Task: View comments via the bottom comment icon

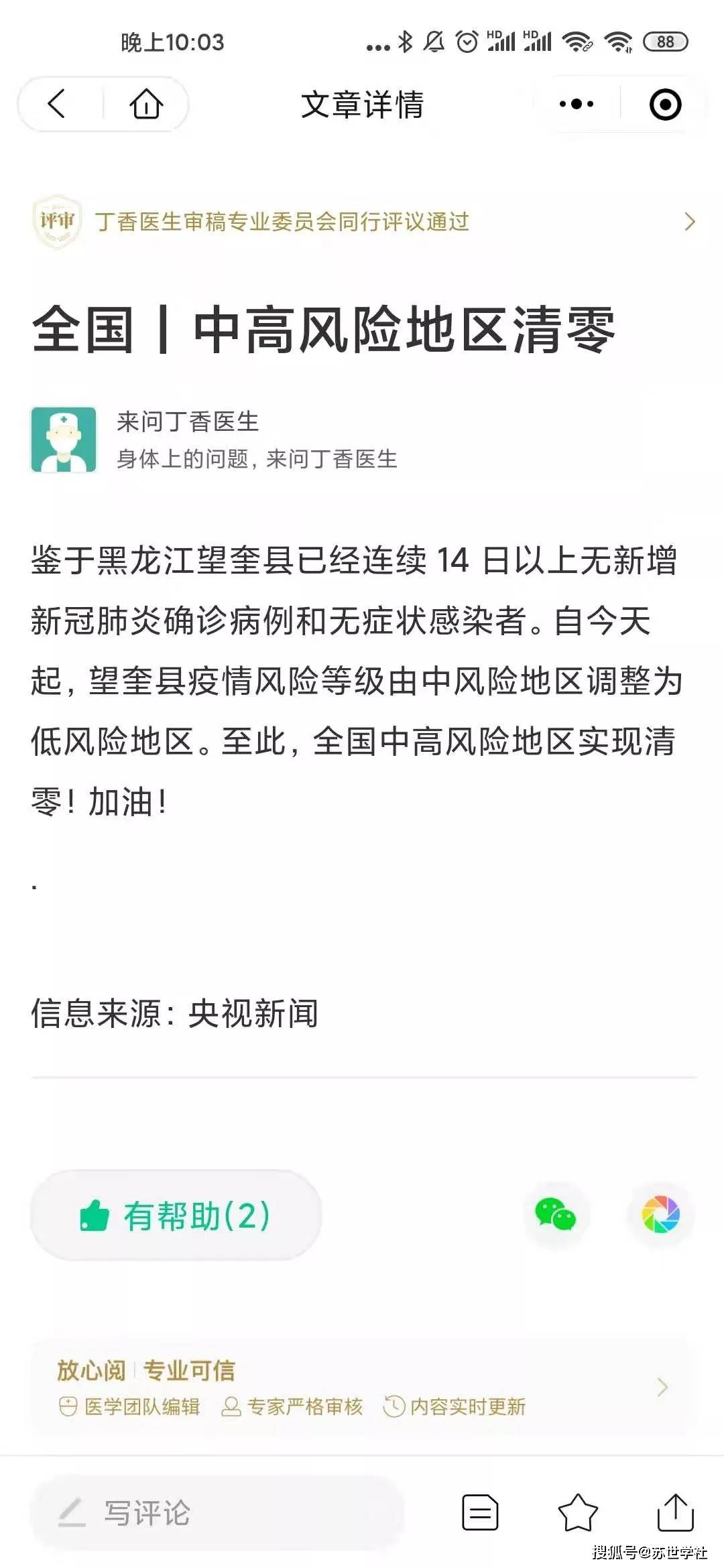Action: tap(480, 1512)
